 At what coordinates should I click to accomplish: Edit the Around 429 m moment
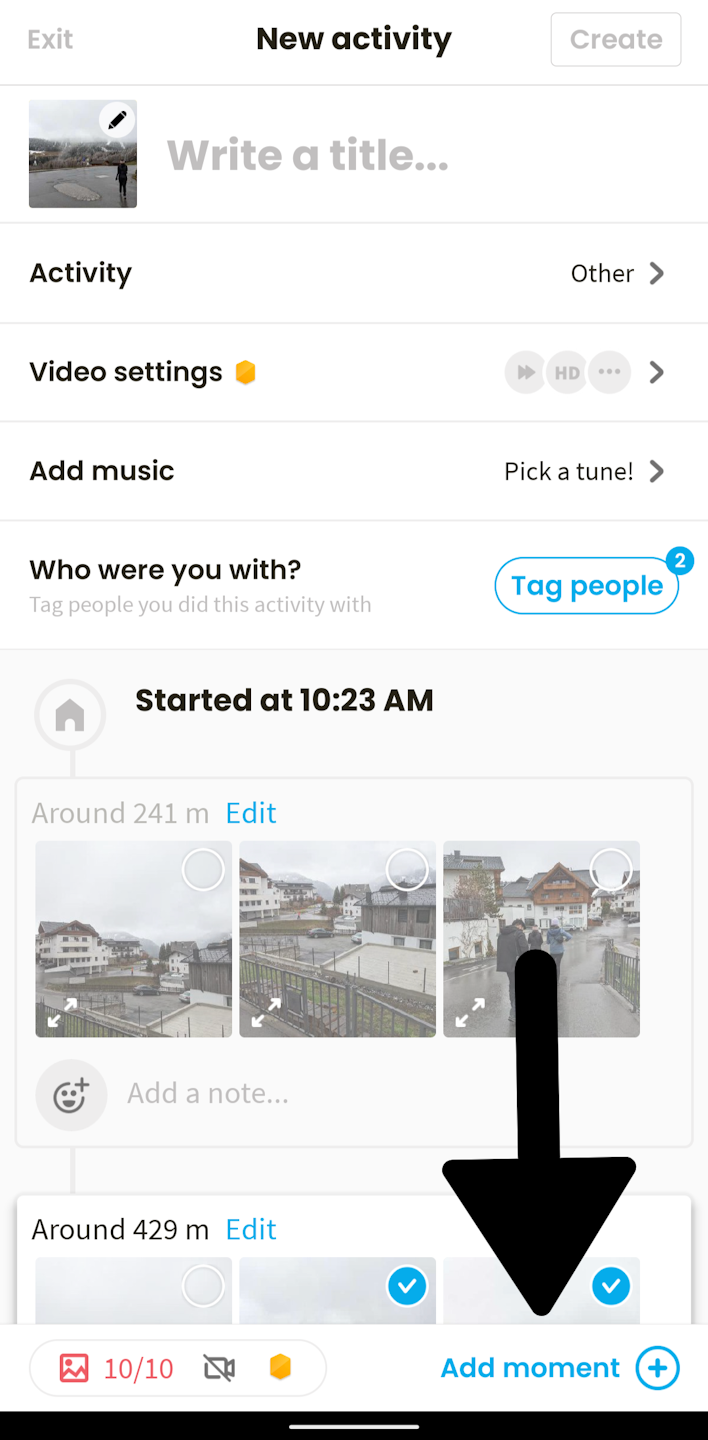(x=251, y=1229)
